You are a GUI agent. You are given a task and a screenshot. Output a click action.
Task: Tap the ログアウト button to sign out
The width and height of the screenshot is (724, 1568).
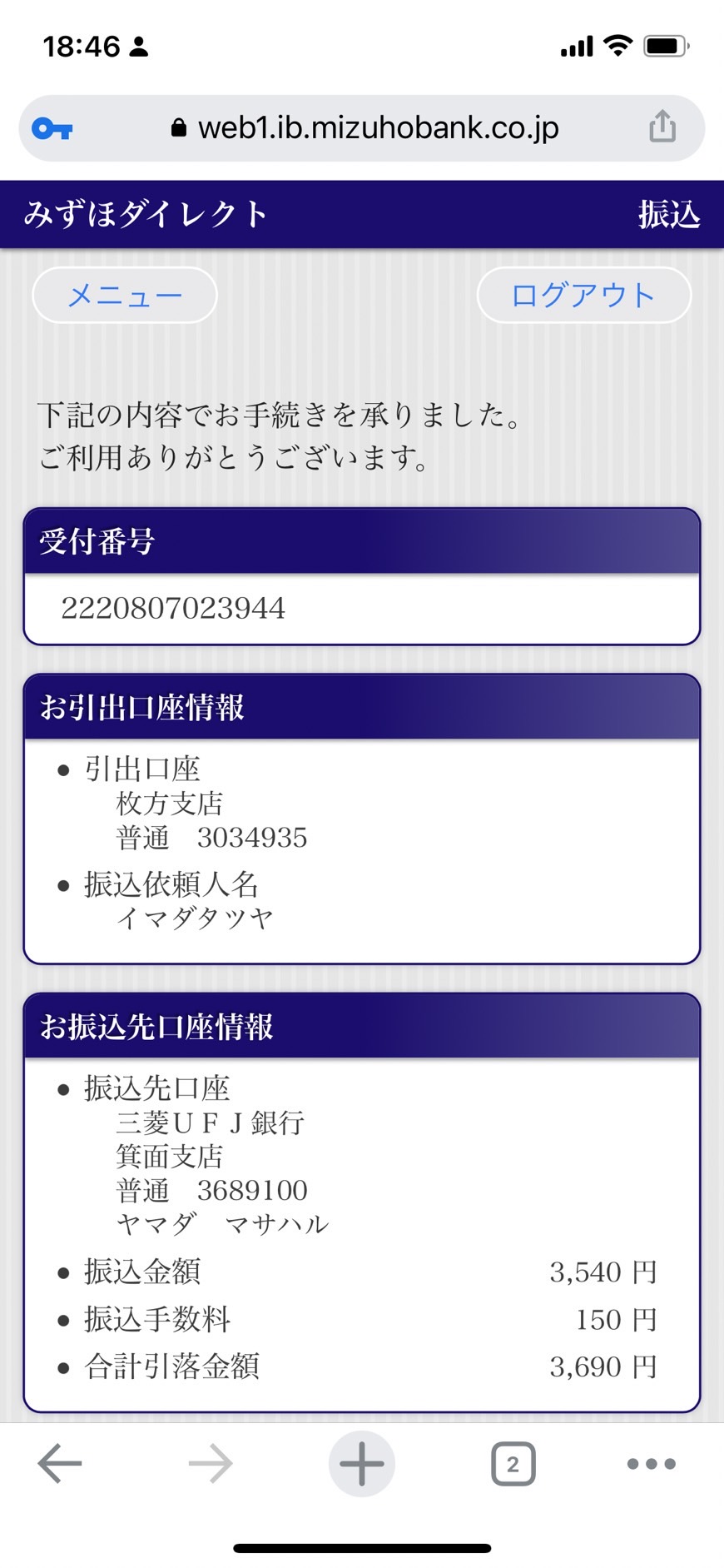pyautogui.click(x=583, y=295)
